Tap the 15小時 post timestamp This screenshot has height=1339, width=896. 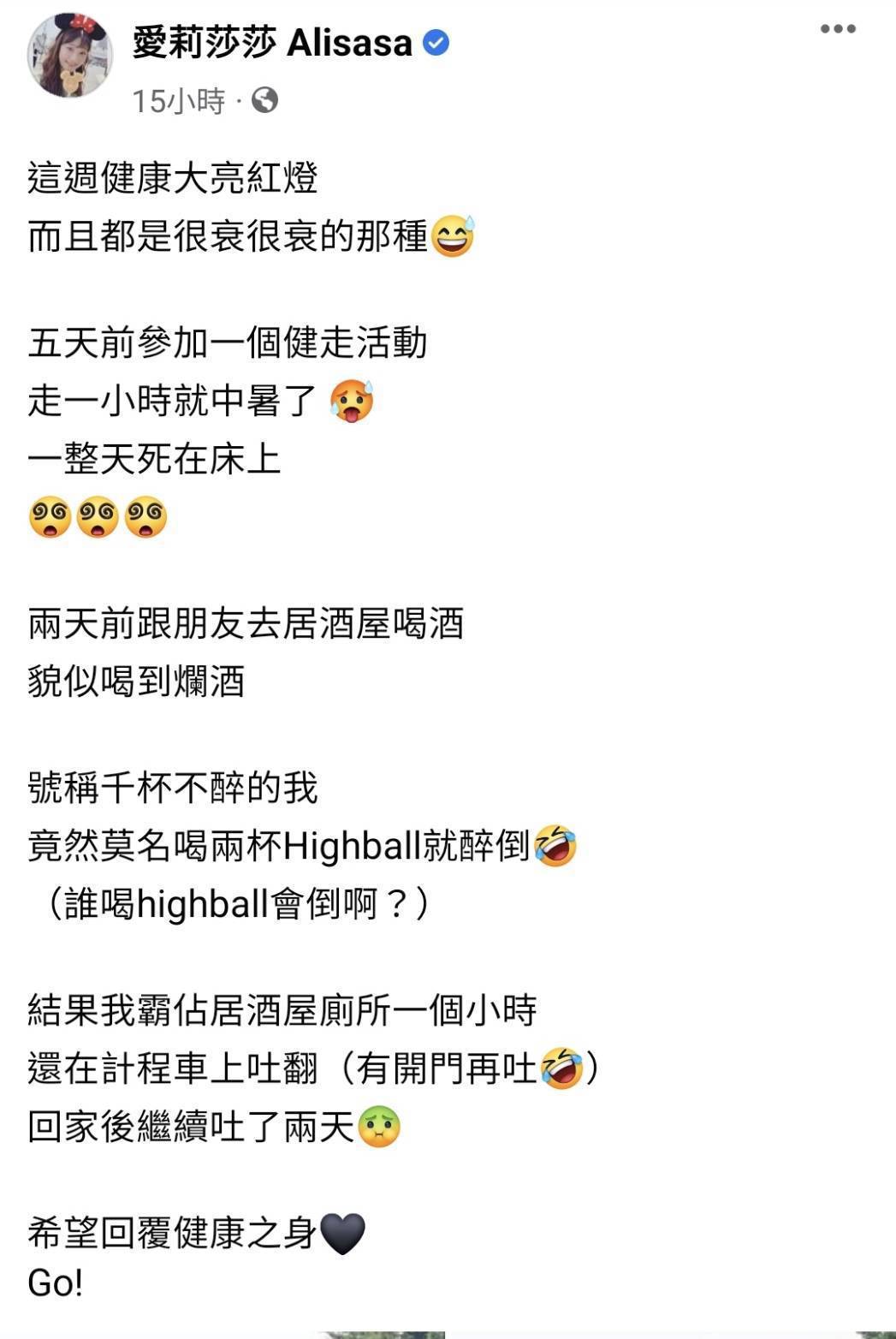(178, 101)
